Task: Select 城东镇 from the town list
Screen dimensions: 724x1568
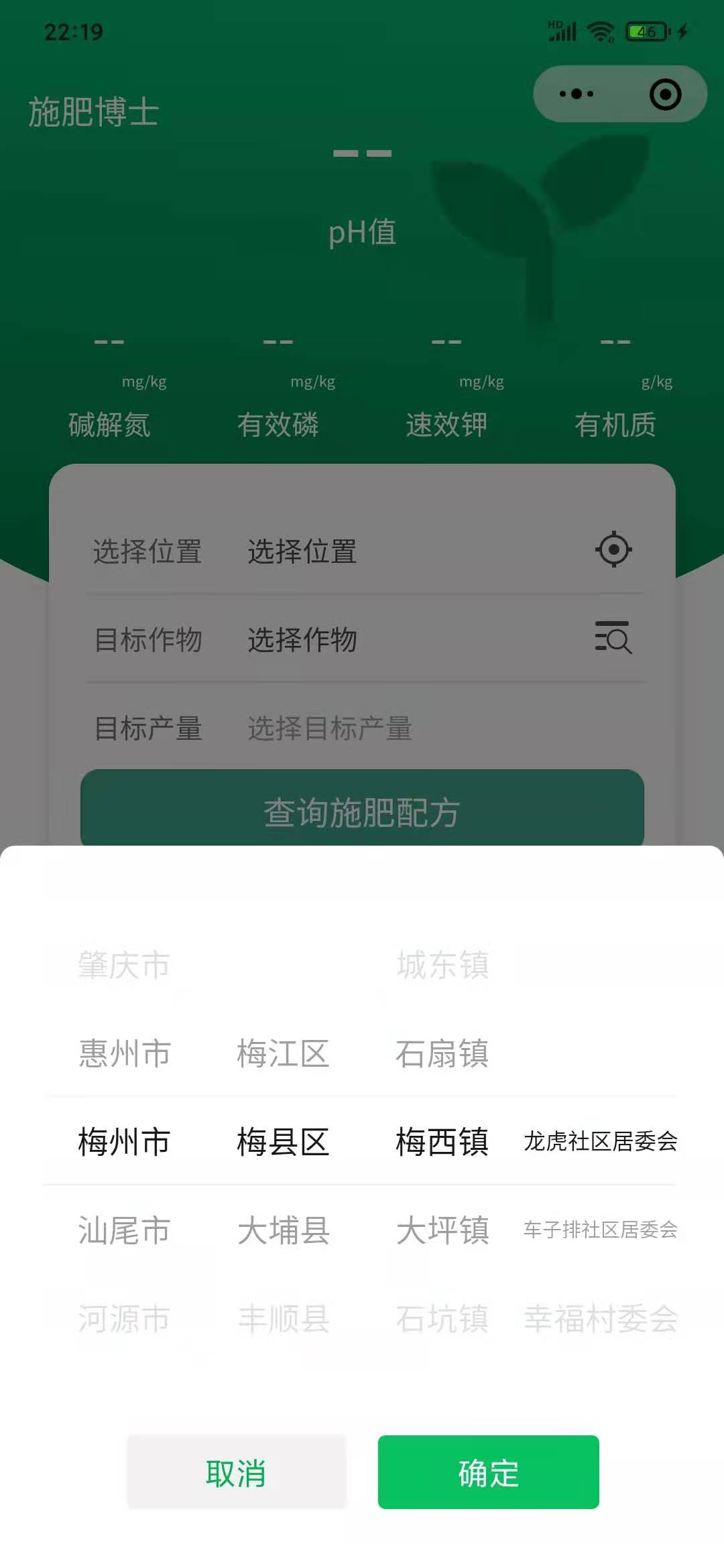Action: point(442,965)
